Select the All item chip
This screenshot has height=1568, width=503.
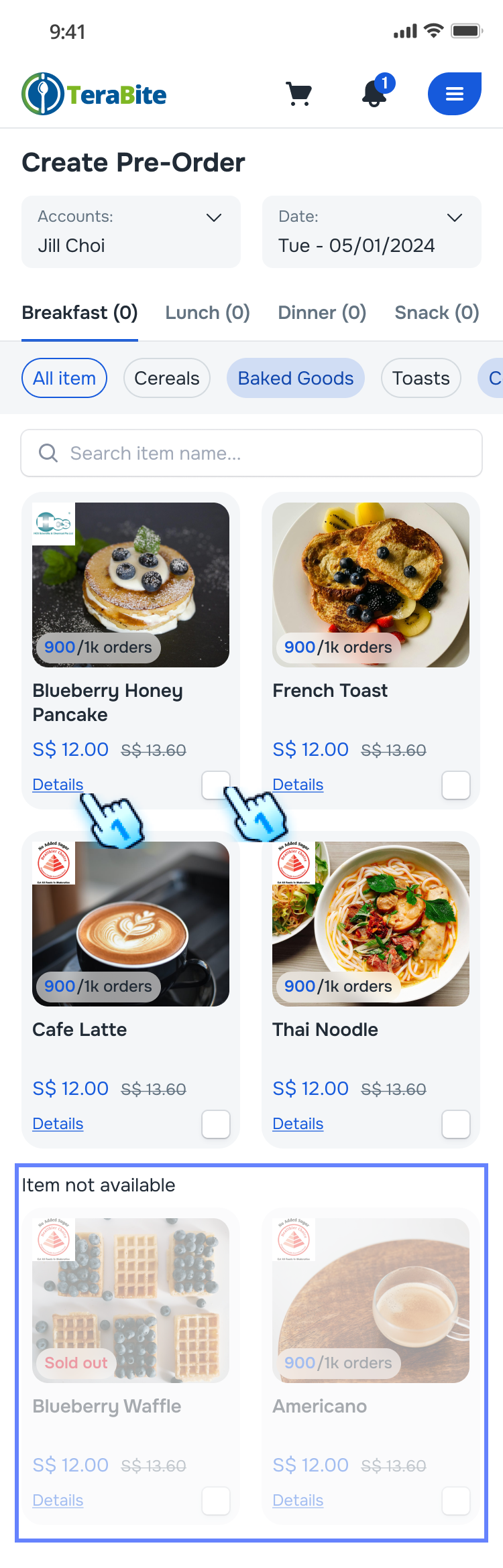(x=64, y=378)
